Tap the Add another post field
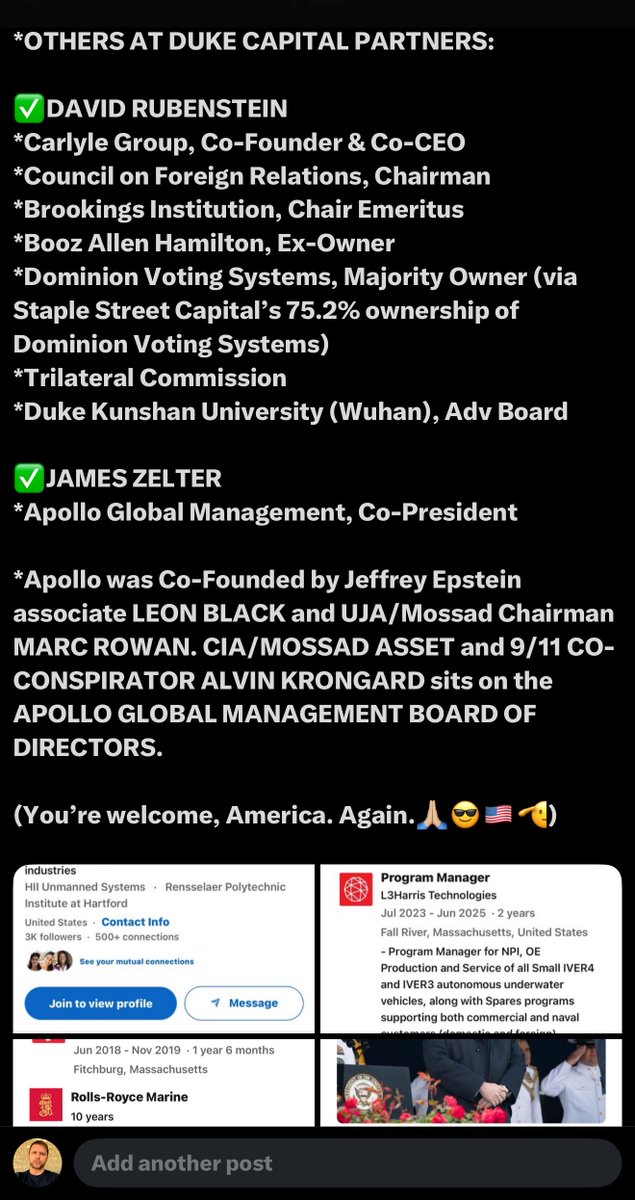635x1200 pixels. 340,1164
